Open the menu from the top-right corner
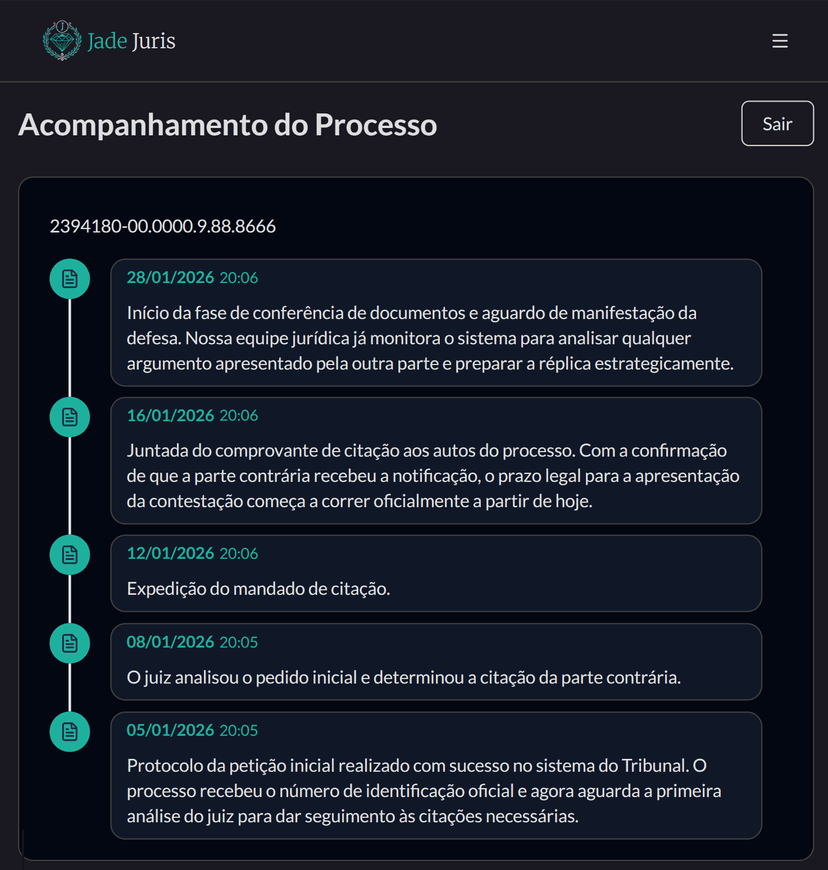The image size is (828, 870). click(779, 41)
